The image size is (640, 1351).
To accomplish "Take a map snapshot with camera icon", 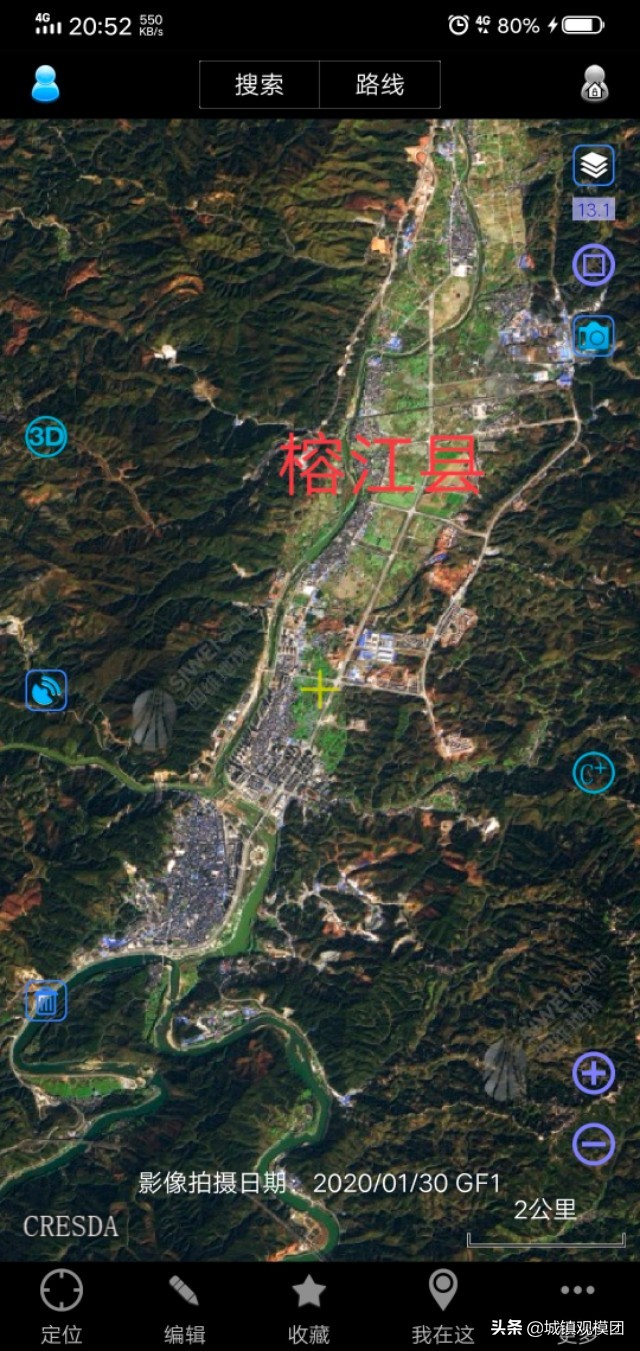I will [x=593, y=336].
